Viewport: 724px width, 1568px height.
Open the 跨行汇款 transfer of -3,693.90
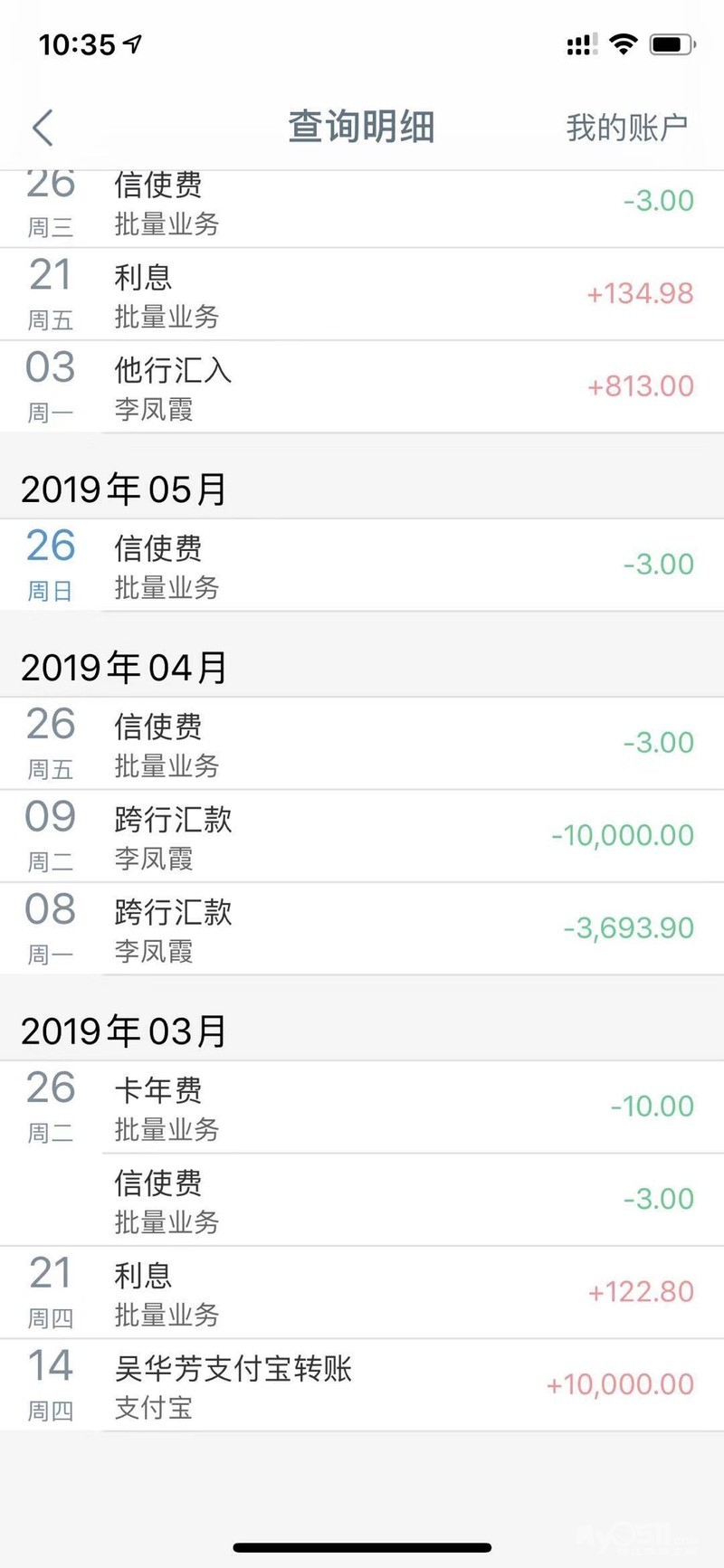pos(362,929)
